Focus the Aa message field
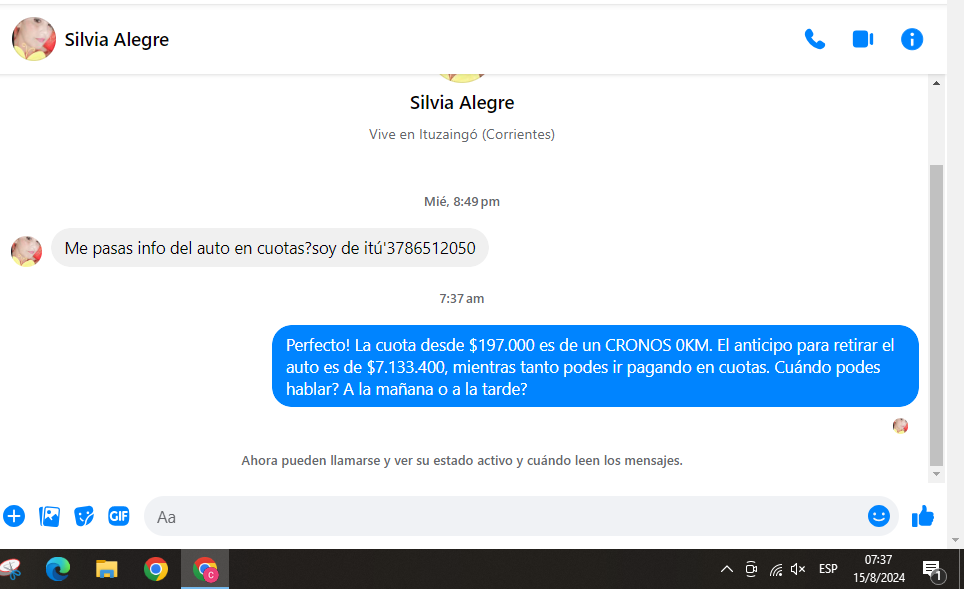The width and height of the screenshot is (964, 589). point(500,516)
